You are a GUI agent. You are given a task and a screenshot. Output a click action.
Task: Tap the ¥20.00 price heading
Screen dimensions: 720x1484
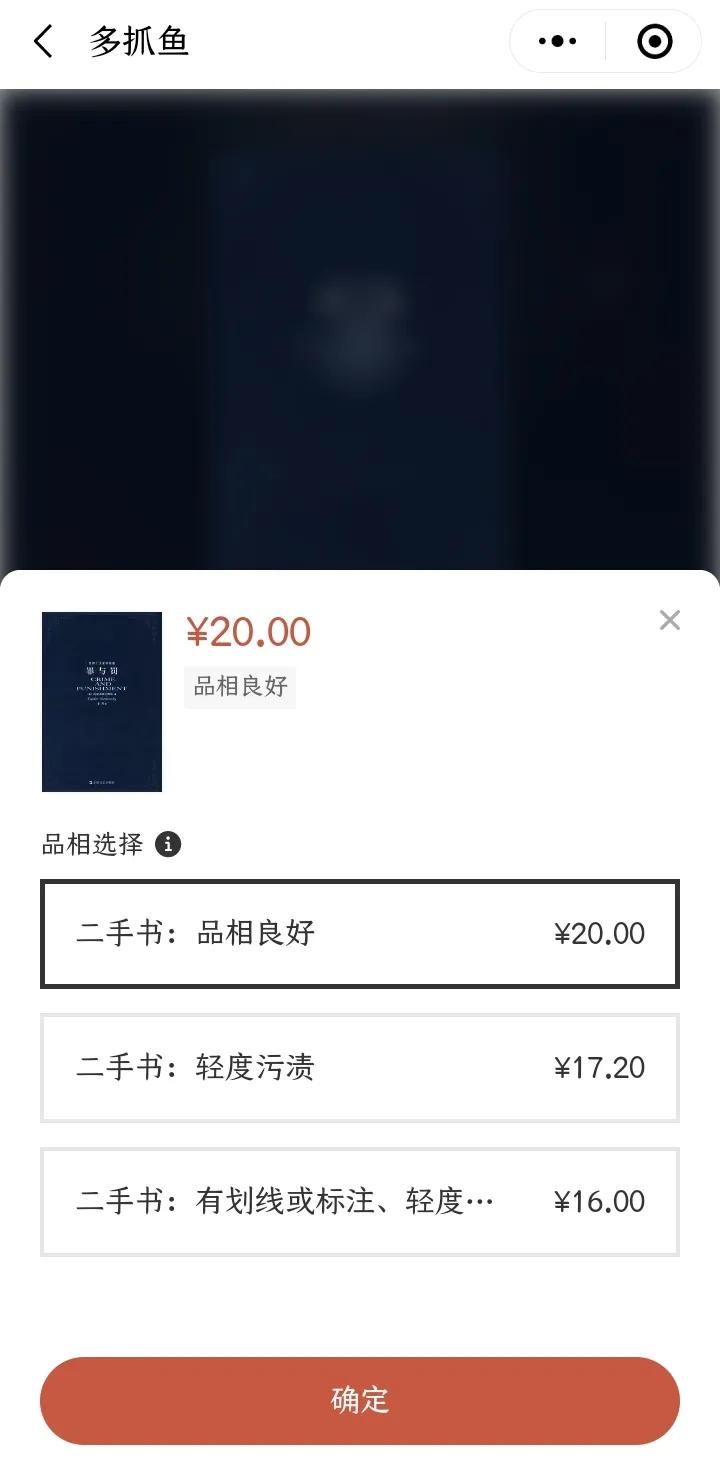247,632
